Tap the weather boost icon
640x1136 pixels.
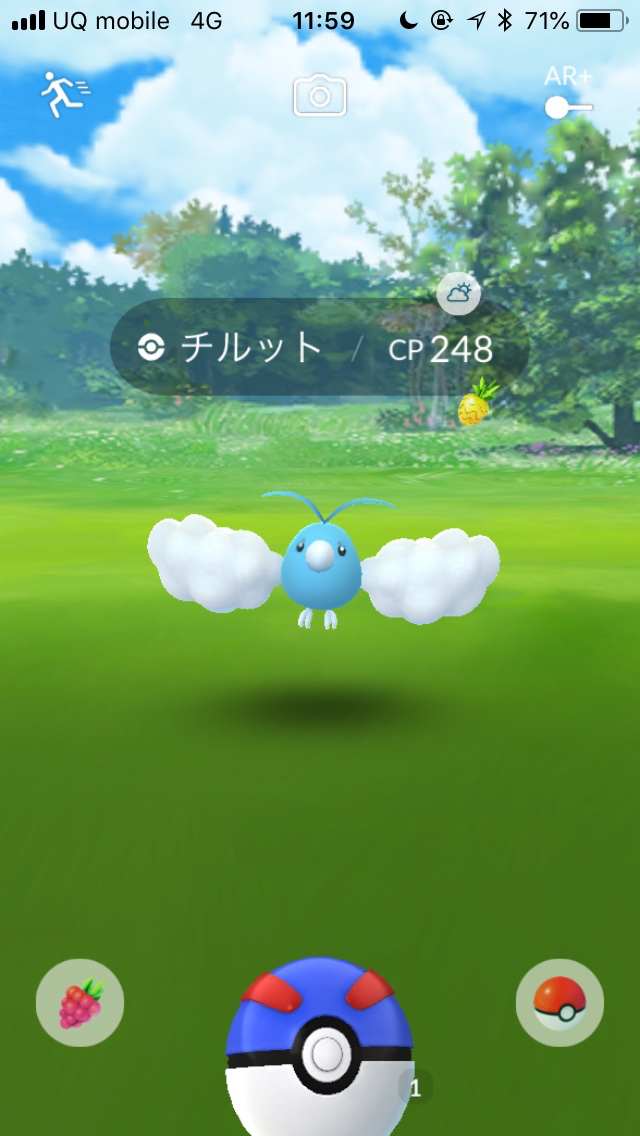(459, 294)
